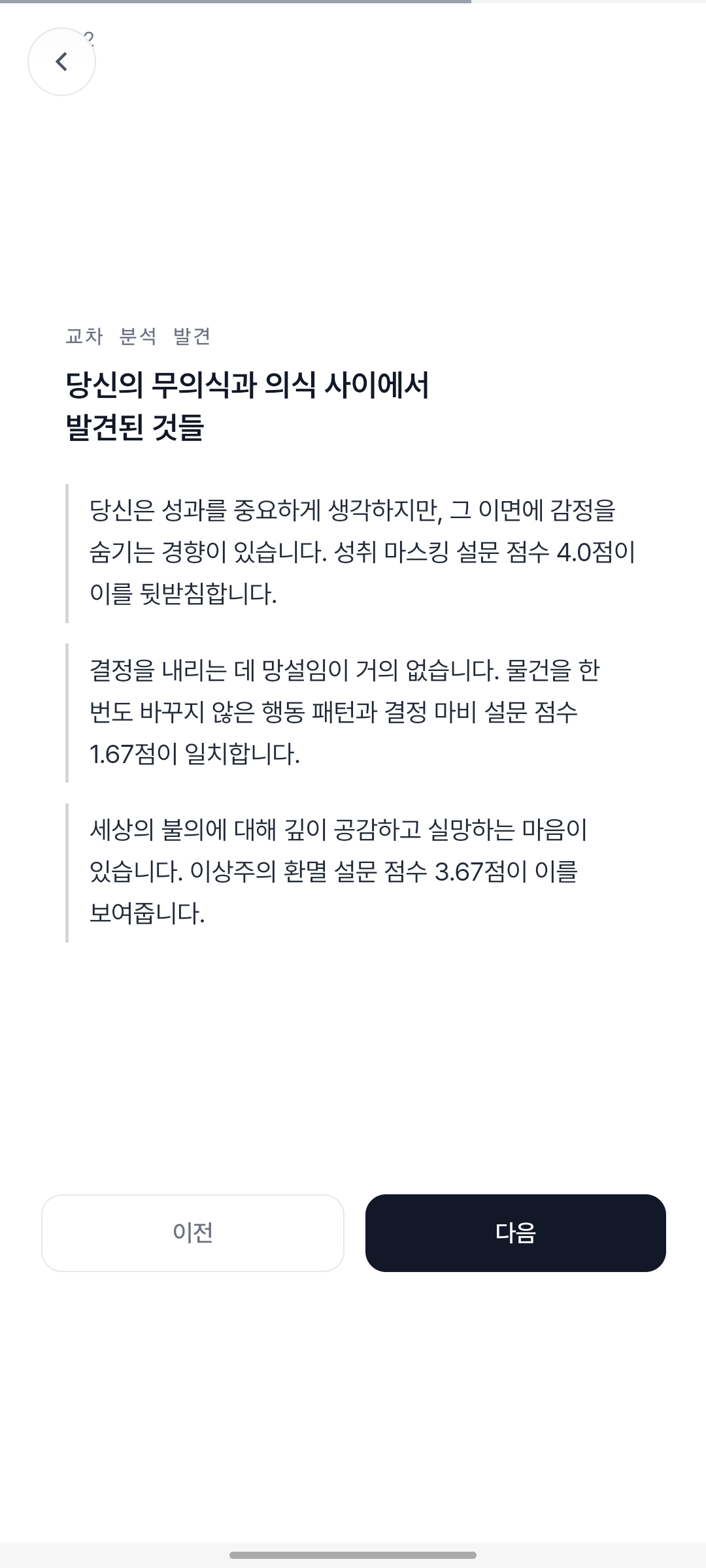This screenshot has height=1568, width=706.
Task: Tap the 이전 button
Action: click(x=193, y=1233)
